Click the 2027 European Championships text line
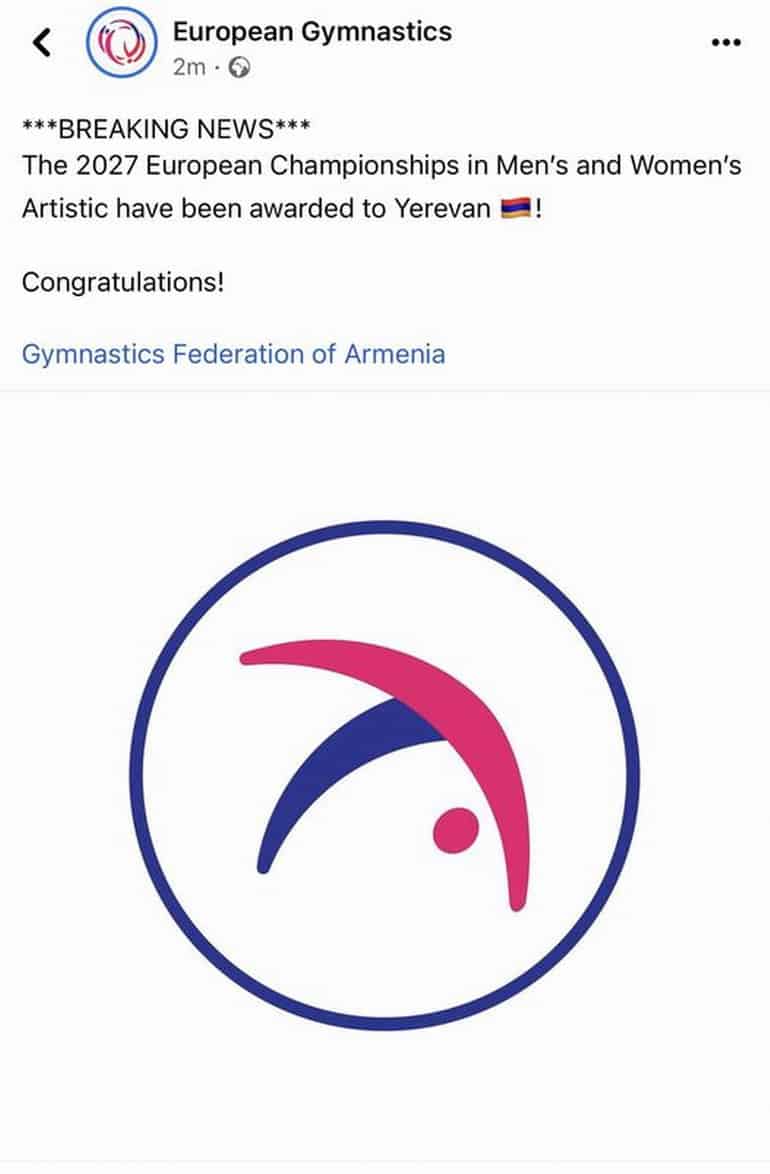The width and height of the screenshot is (770, 1174). [x=380, y=168]
